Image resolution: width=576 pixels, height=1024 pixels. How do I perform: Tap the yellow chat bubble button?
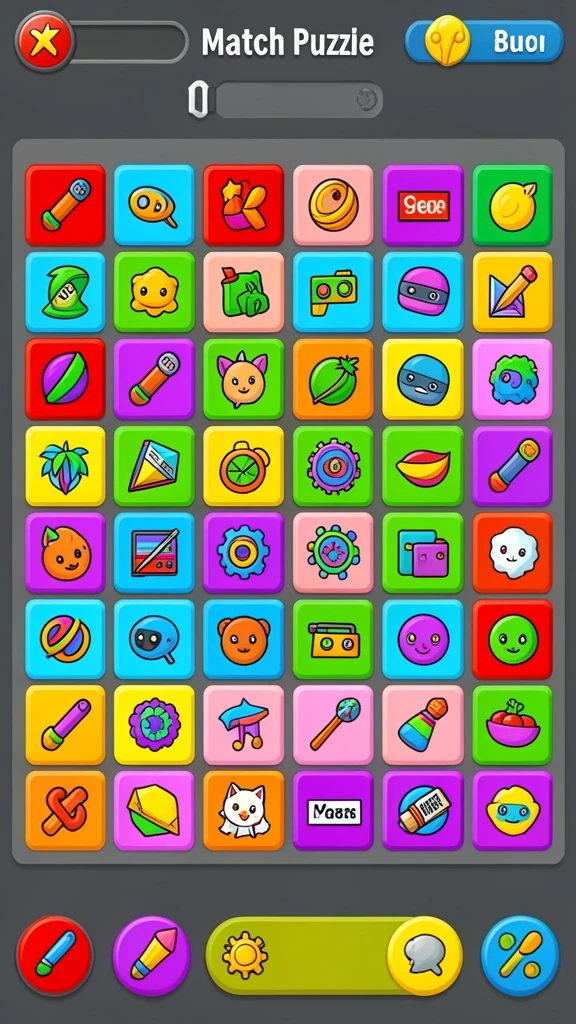(424, 955)
